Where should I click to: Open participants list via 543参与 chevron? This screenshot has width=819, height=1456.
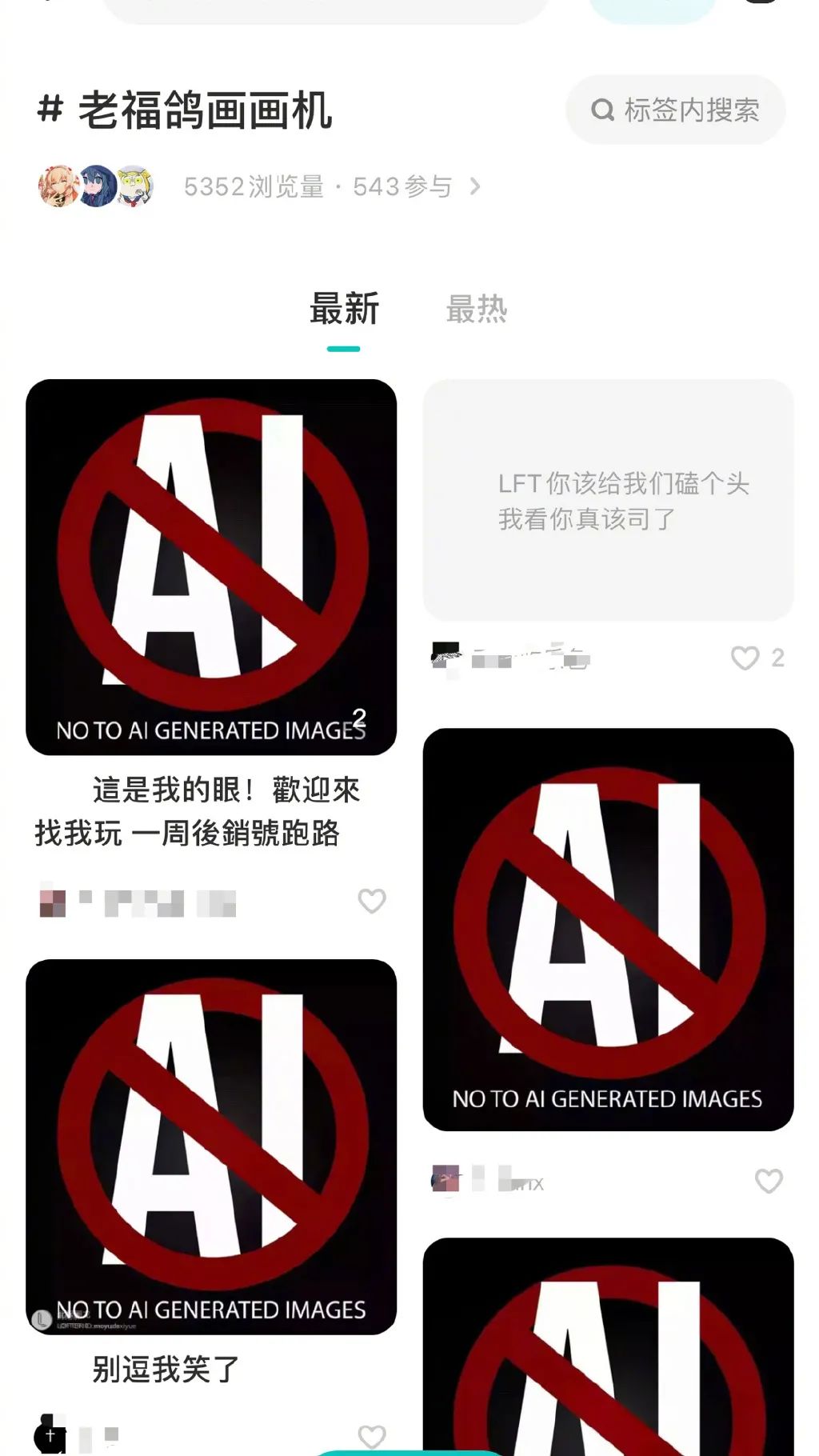(x=475, y=187)
